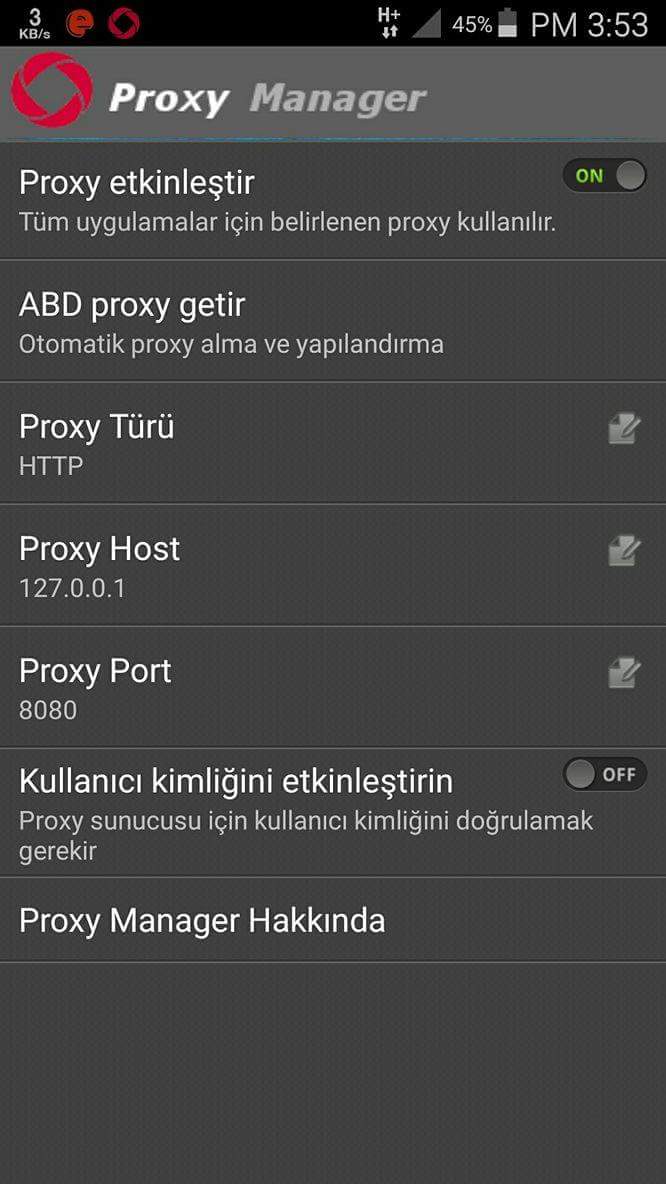The image size is (666, 1184).
Task: Edit the Proxy Port value
Action: (623, 674)
